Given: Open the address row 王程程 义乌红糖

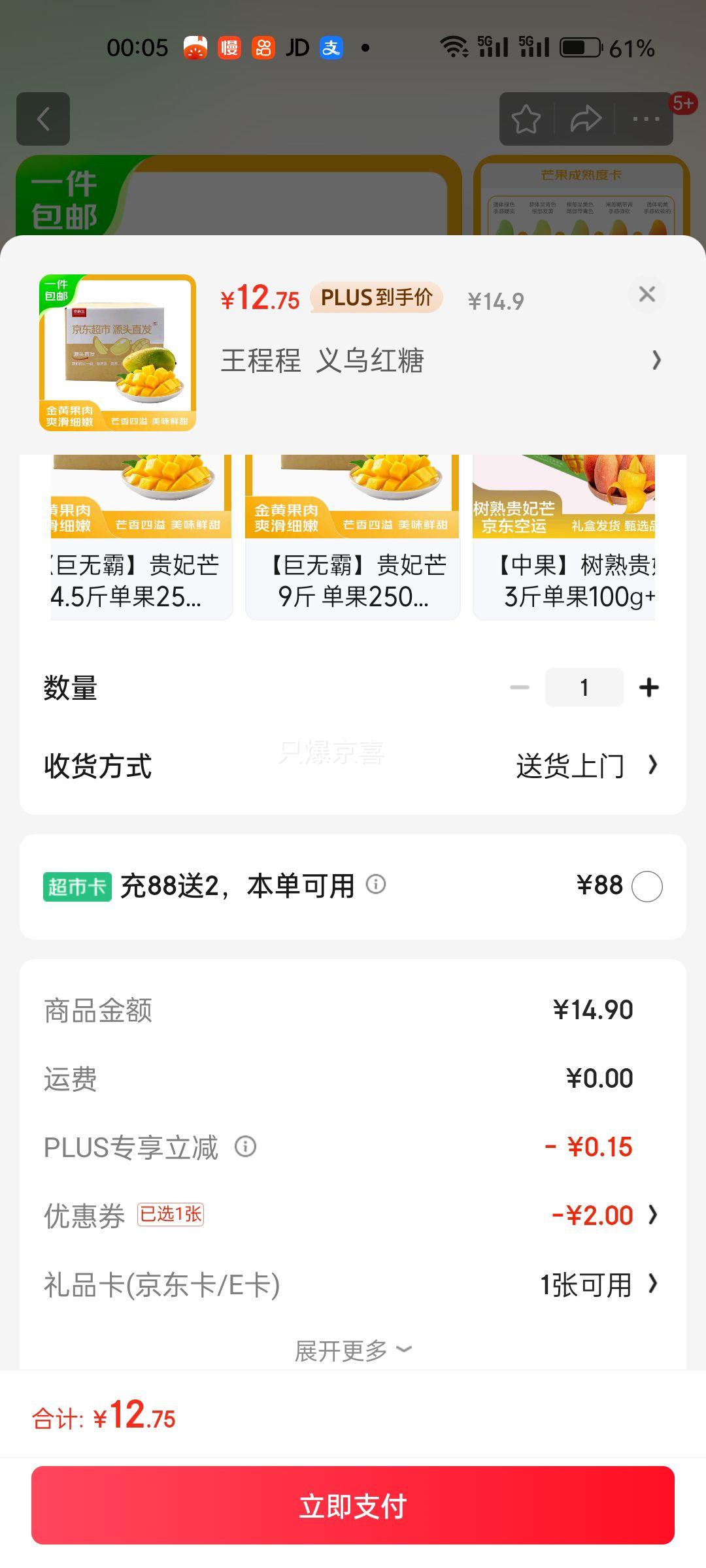Looking at the screenshot, I should click(441, 361).
